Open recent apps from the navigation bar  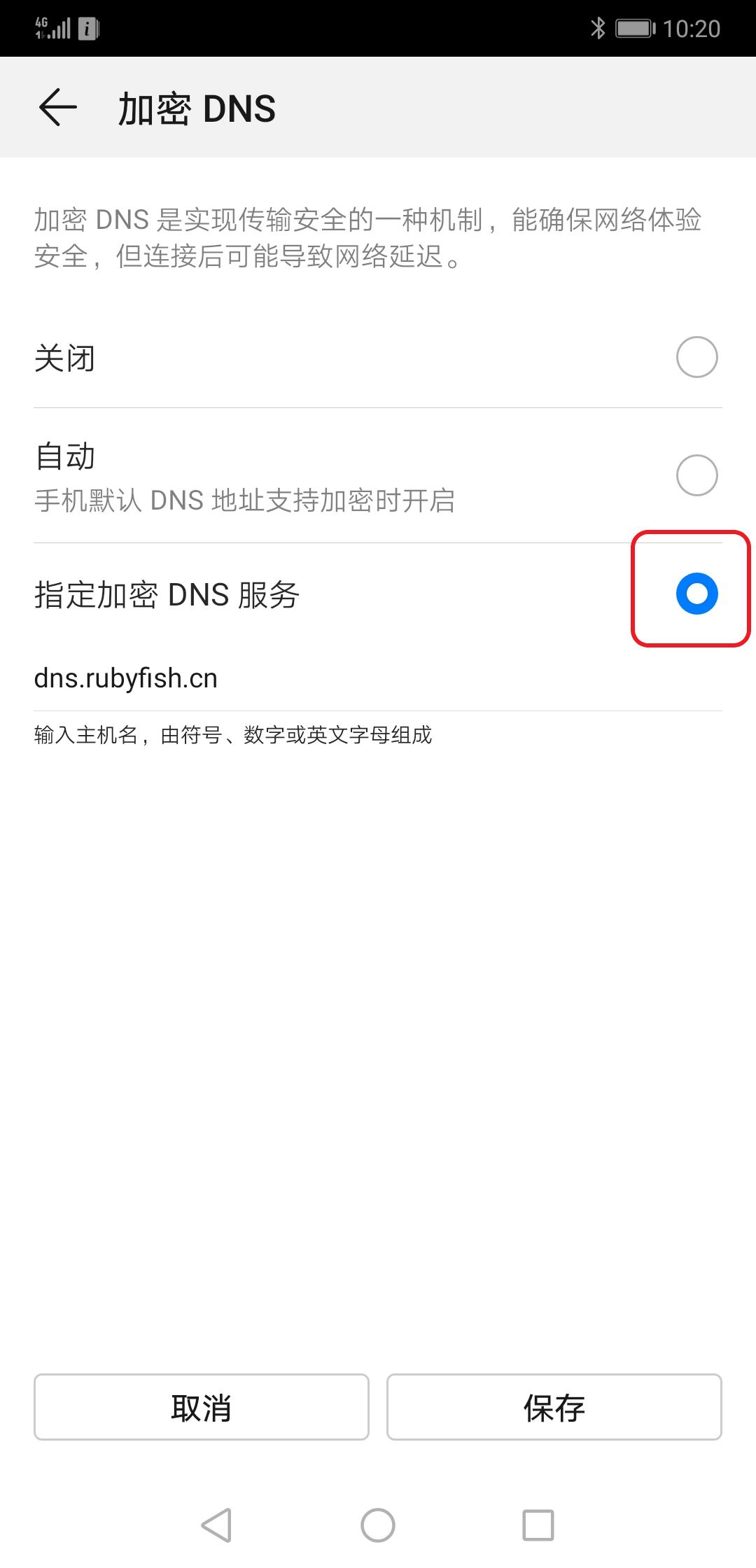click(538, 1525)
